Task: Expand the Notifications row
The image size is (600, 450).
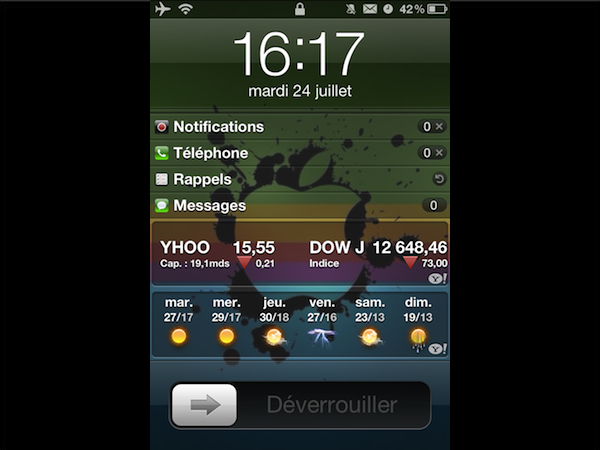Action: (x=218, y=127)
